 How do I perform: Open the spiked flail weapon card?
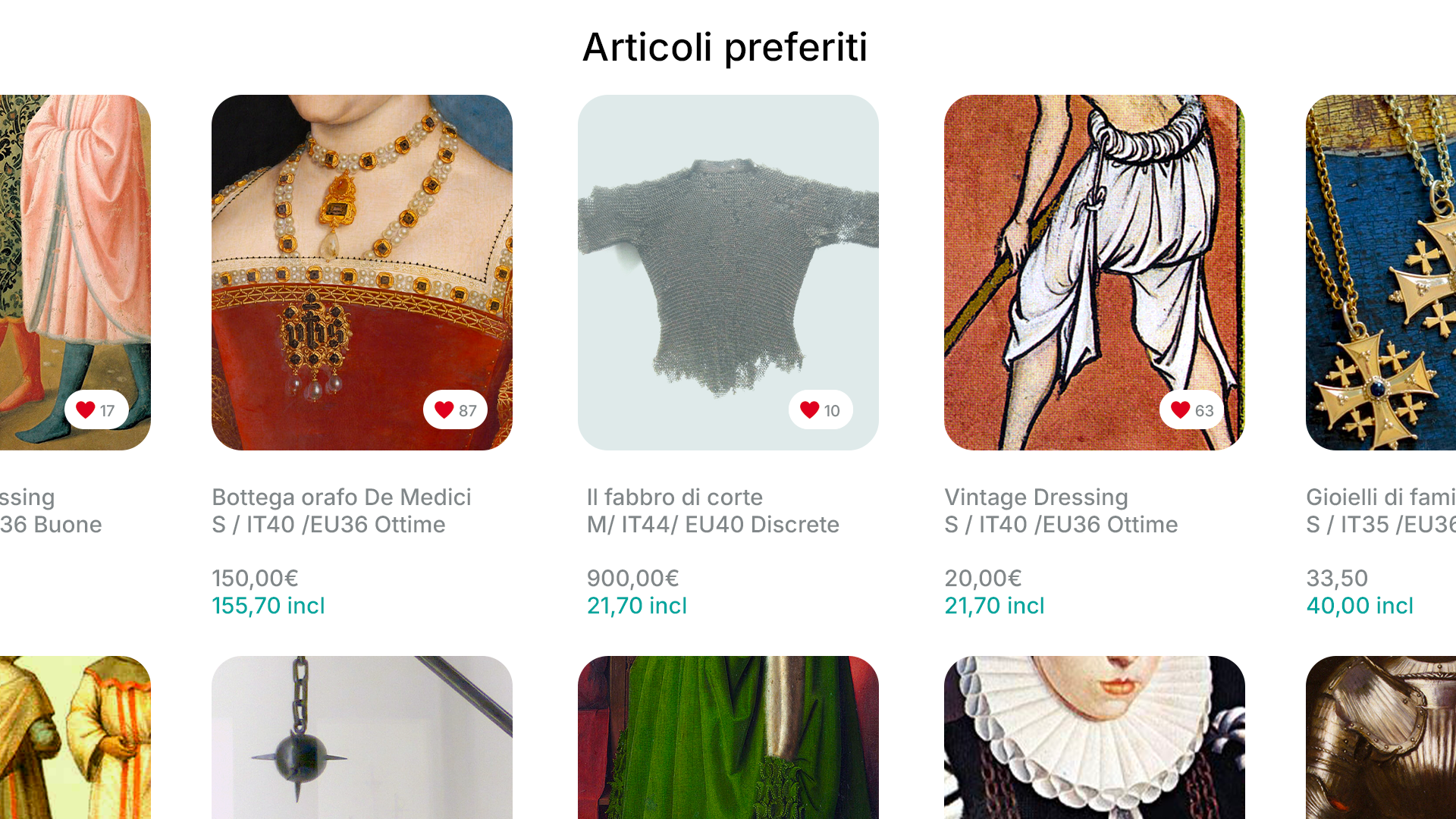362,737
